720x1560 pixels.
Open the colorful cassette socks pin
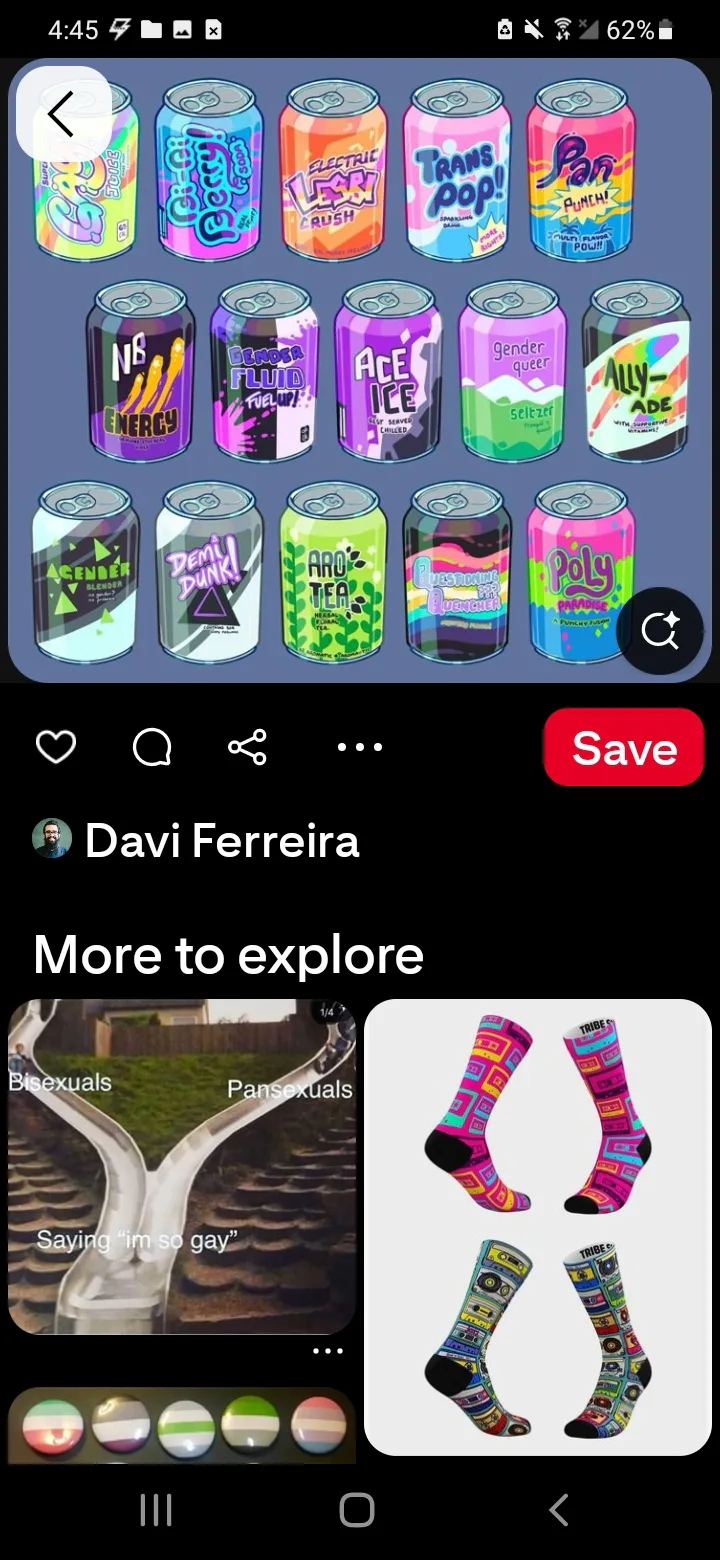(538, 1227)
